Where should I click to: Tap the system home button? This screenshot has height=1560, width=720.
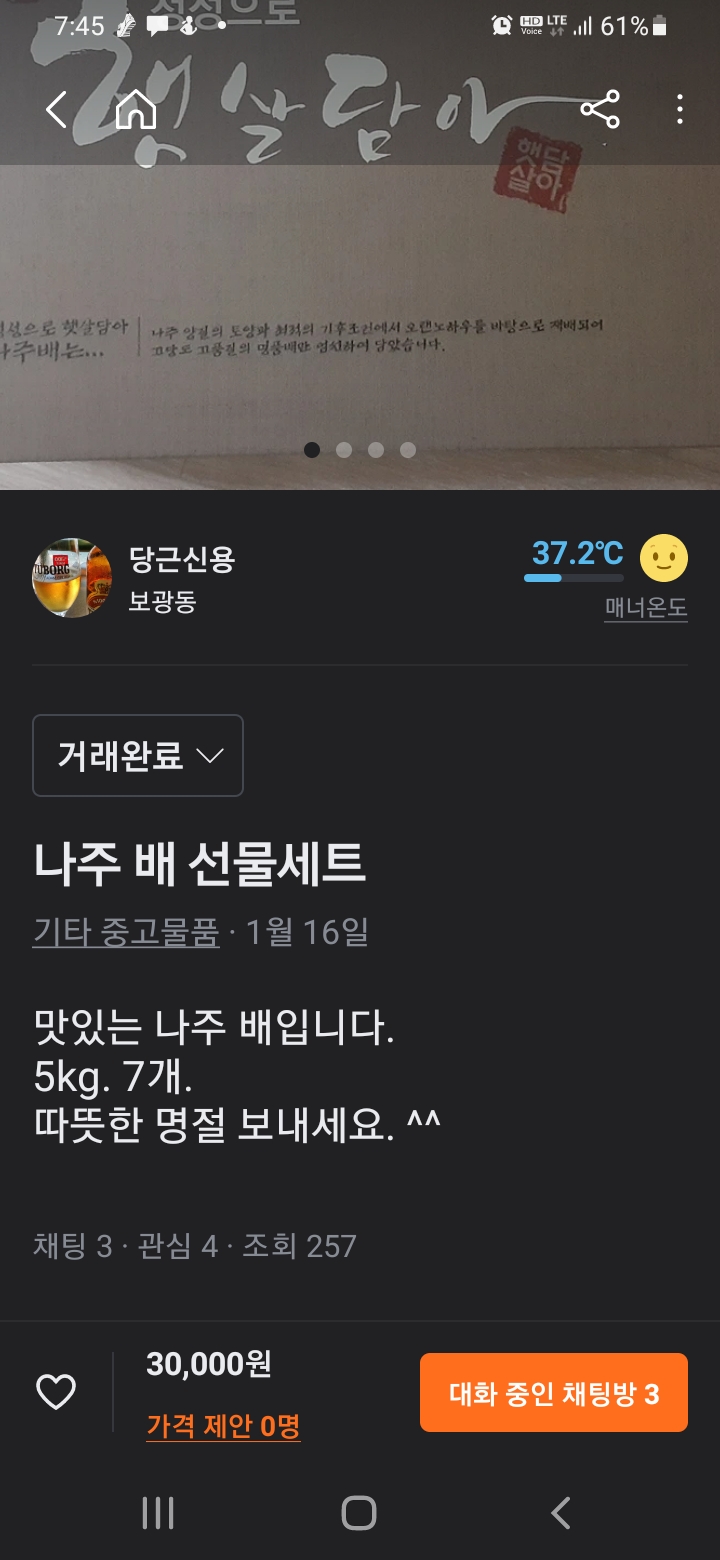(x=359, y=1513)
